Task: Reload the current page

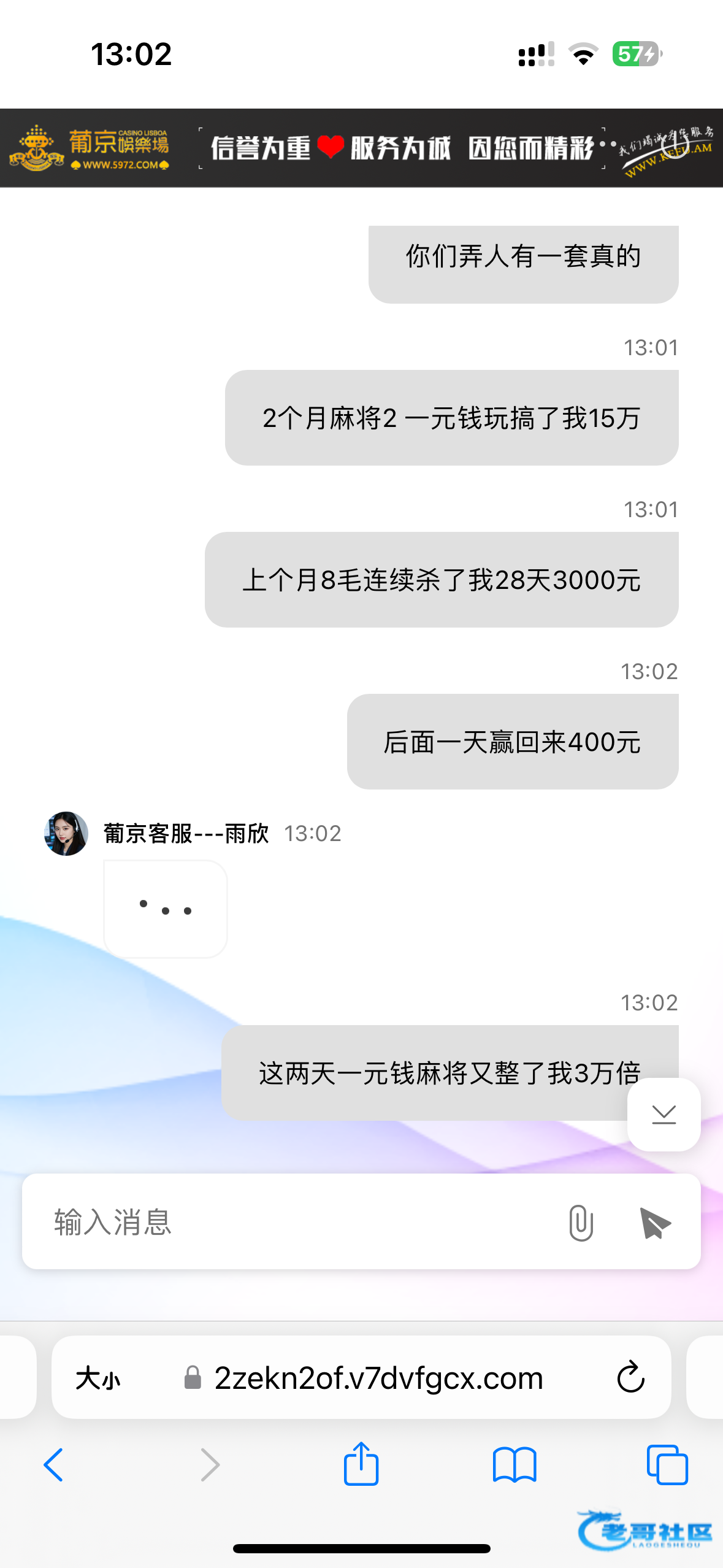Action: (630, 1378)
